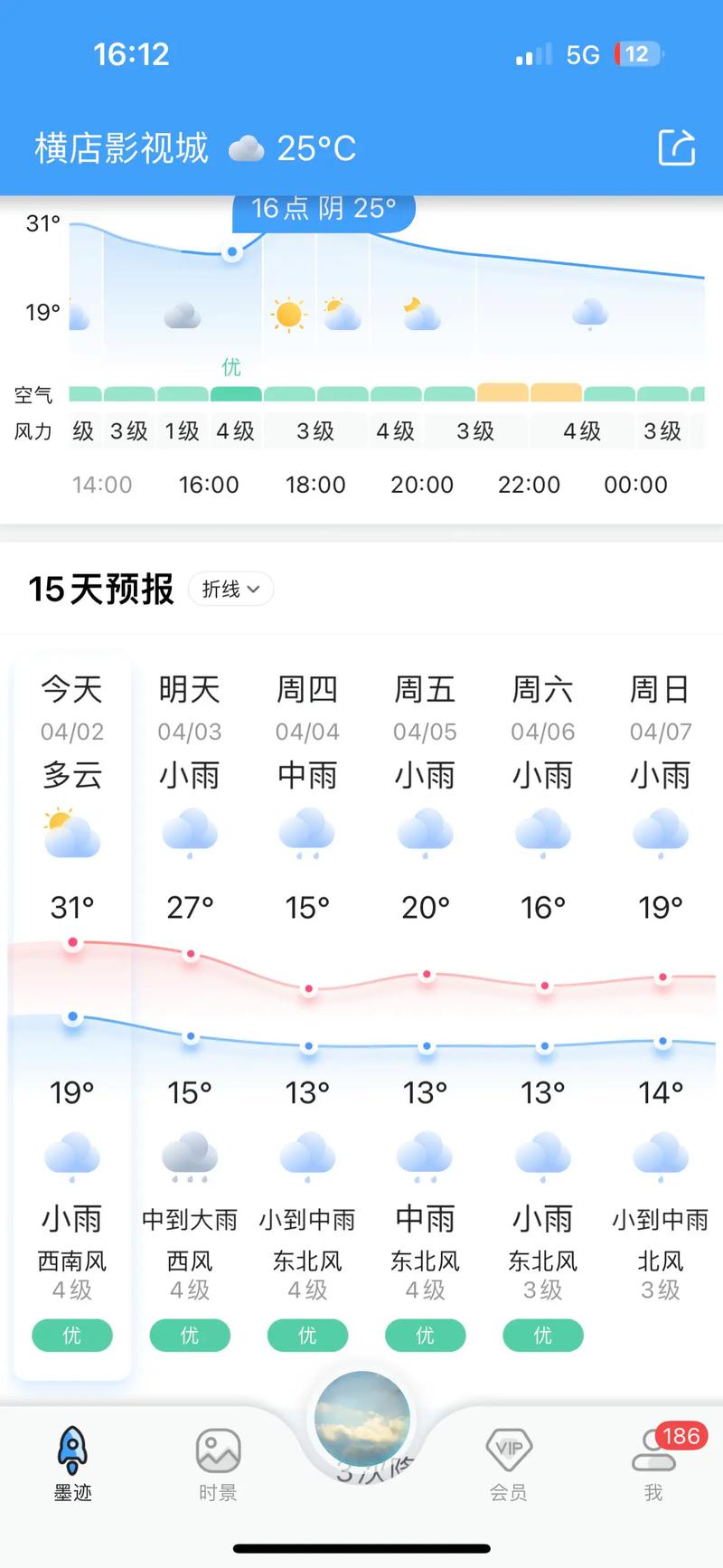Select the 今天 forecast column

point(71,689)
